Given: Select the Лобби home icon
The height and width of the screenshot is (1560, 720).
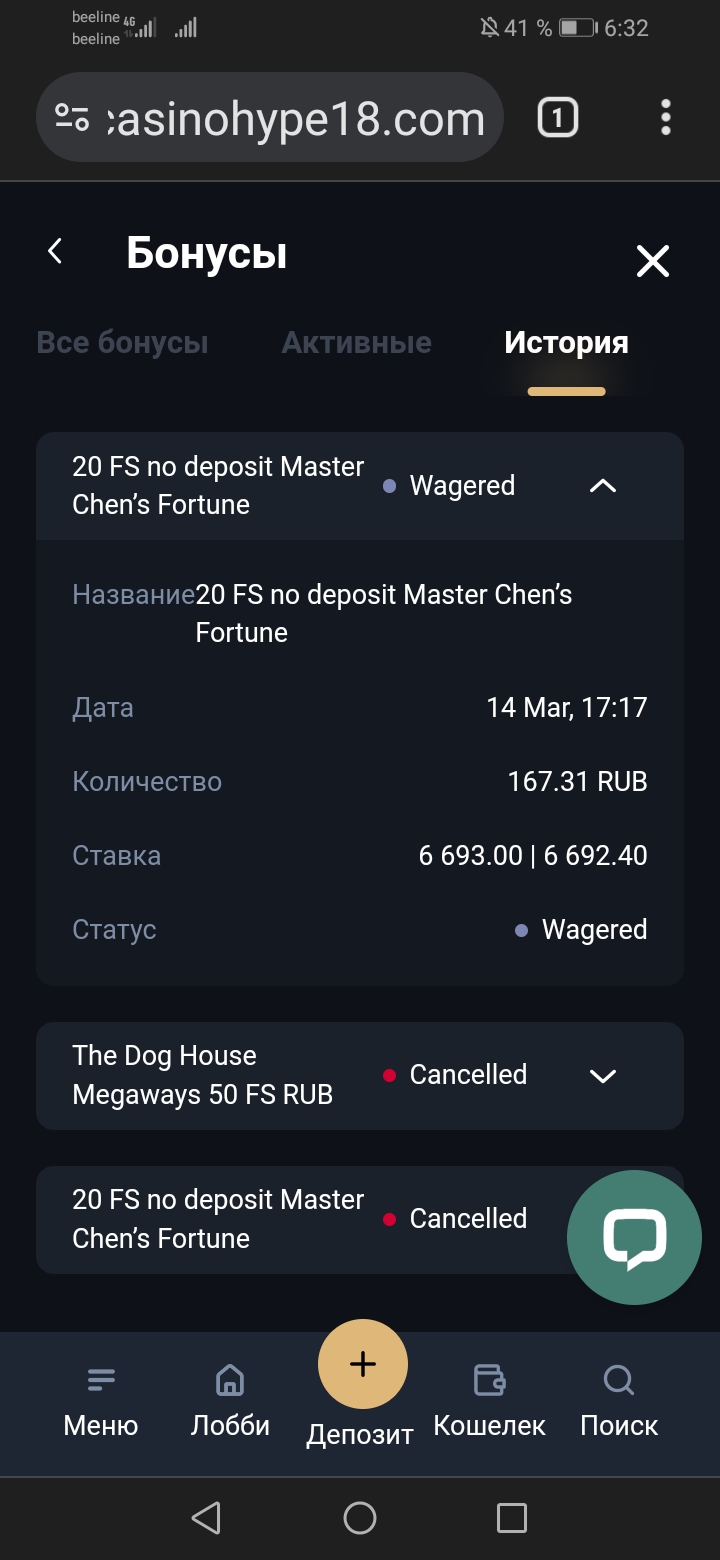Looking at the screenshot, I should [229, 1385].
